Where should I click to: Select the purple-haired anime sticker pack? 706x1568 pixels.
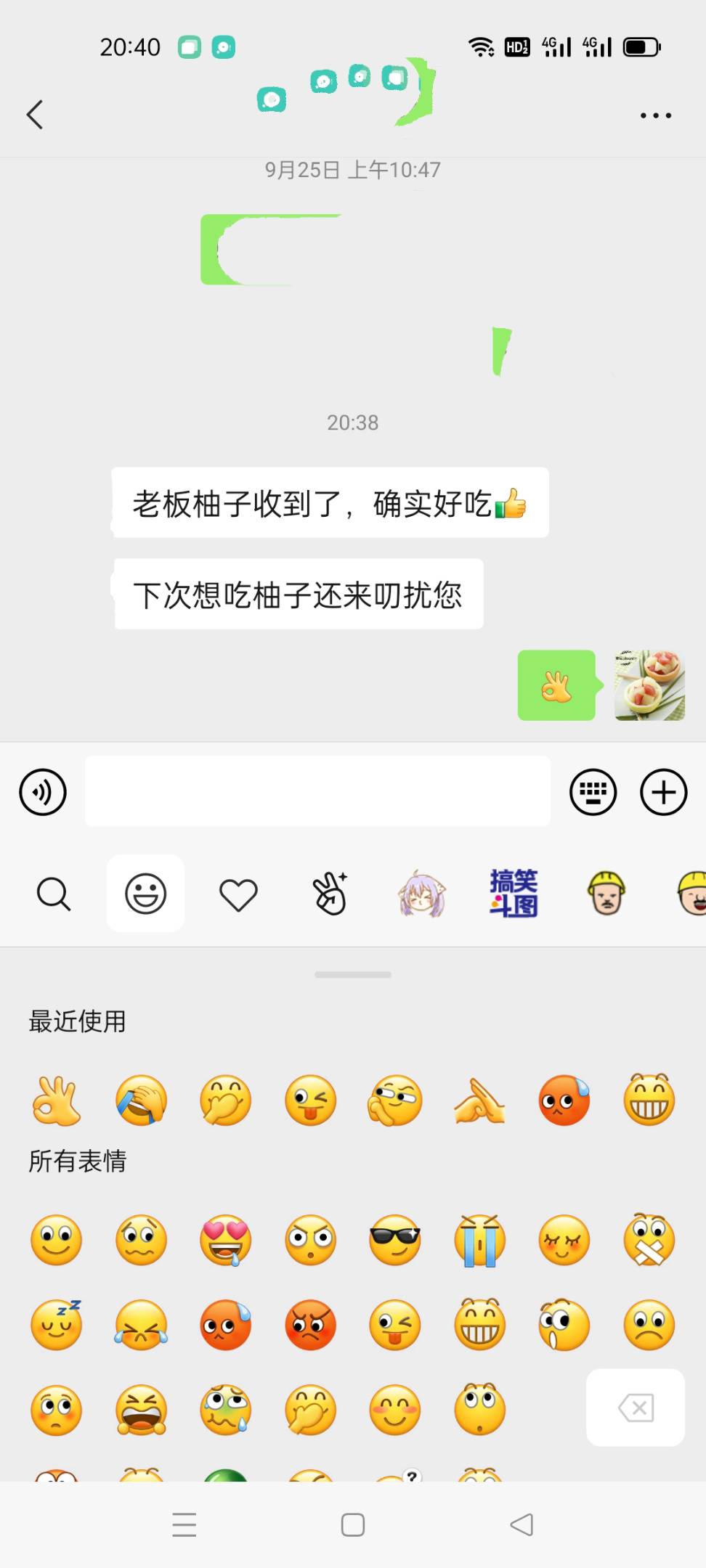coord(421,894)
